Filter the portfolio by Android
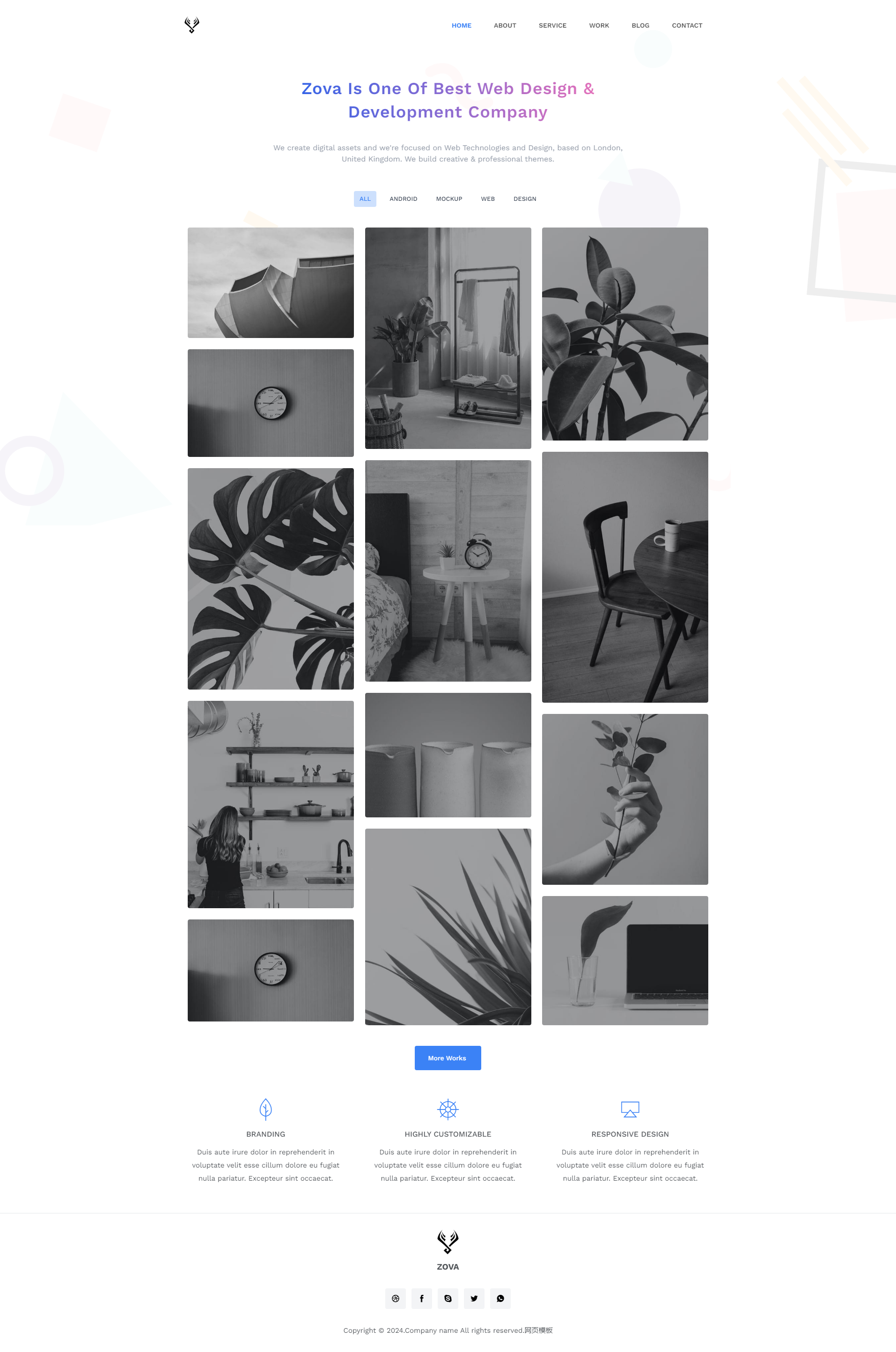 pyautogui.click(x=403, y=199)
